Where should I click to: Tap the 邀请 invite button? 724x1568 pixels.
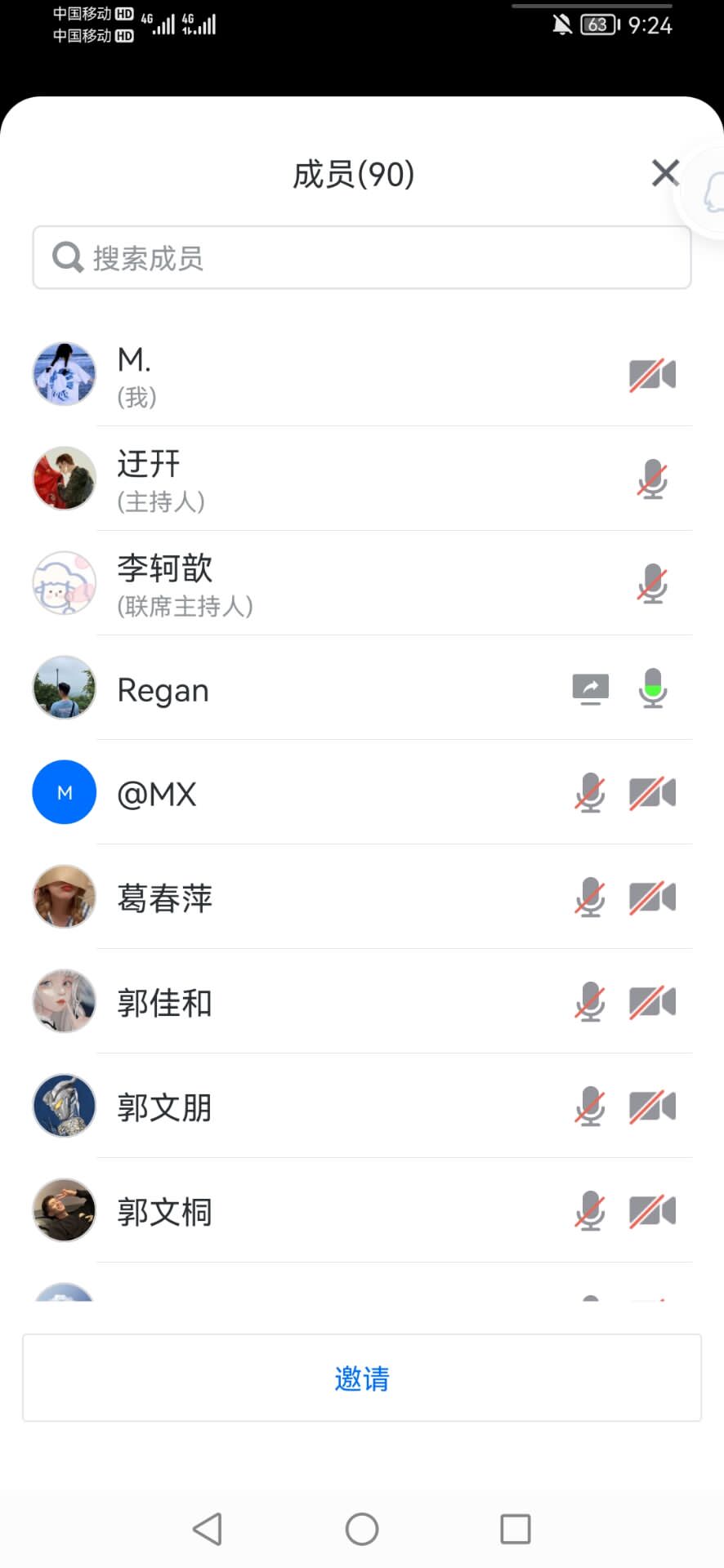pyautogui.click(x=361, y=1379)
